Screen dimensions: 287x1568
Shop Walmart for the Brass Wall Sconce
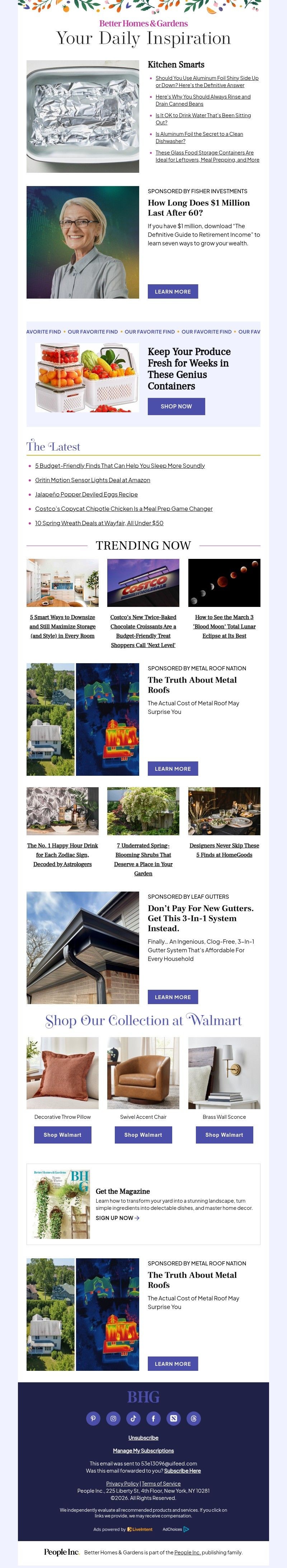[x=224, y=1135]
